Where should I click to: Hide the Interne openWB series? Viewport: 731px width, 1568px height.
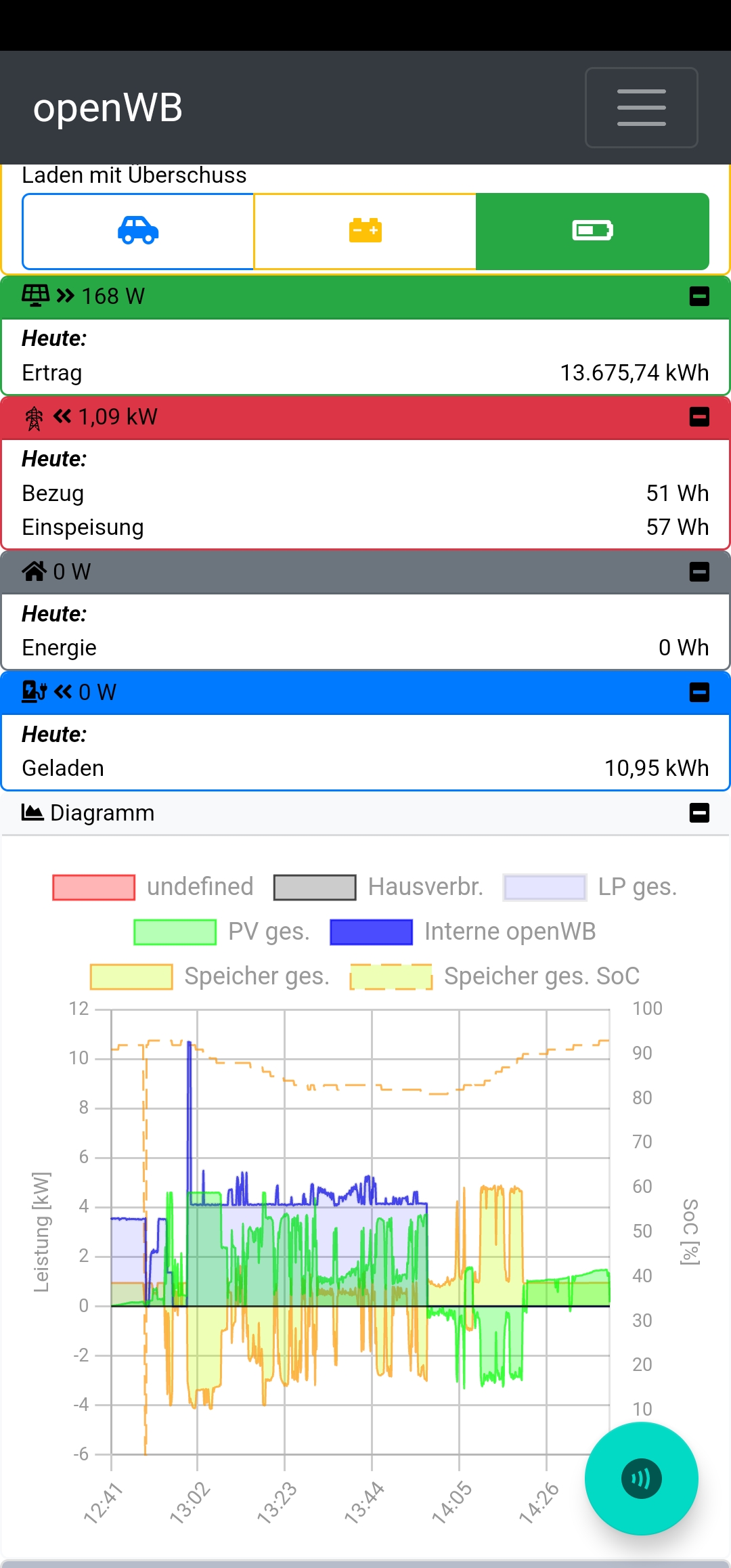[462, 932]
